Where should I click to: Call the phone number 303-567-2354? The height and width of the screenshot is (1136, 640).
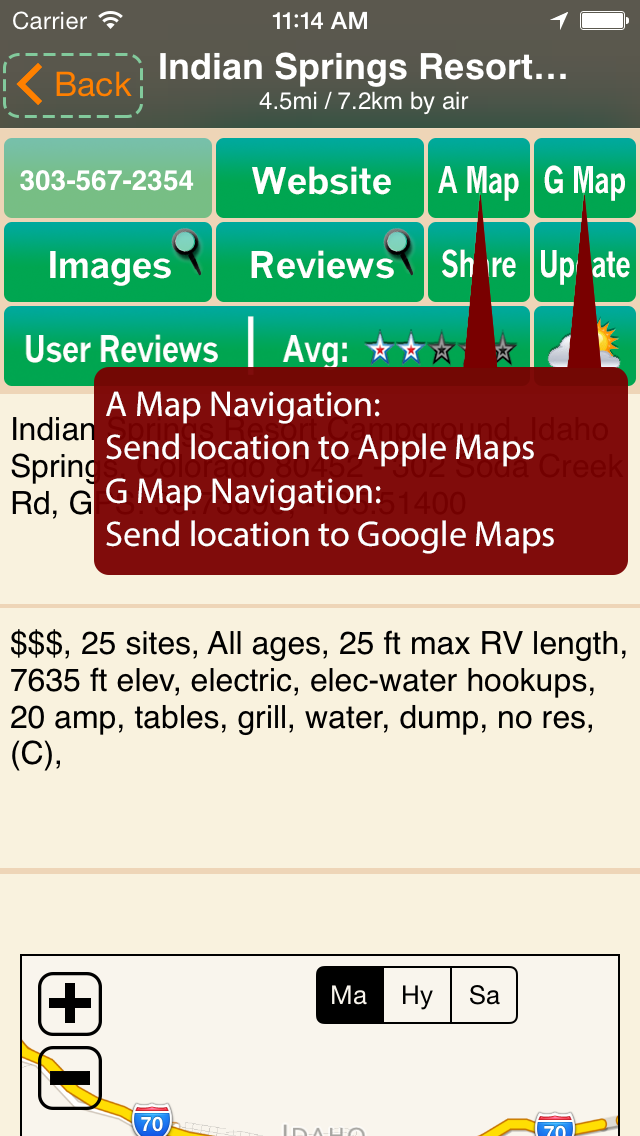(107, 178)
